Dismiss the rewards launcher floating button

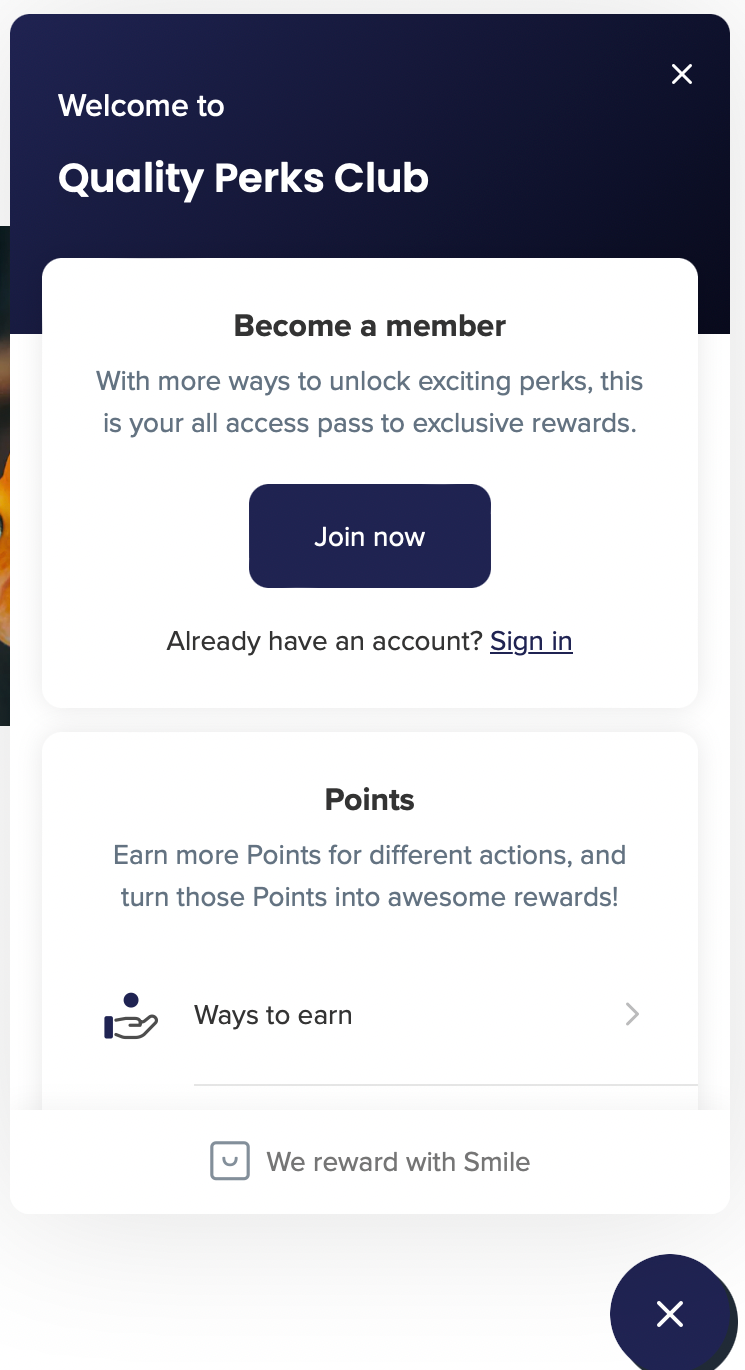(670, 1314)
